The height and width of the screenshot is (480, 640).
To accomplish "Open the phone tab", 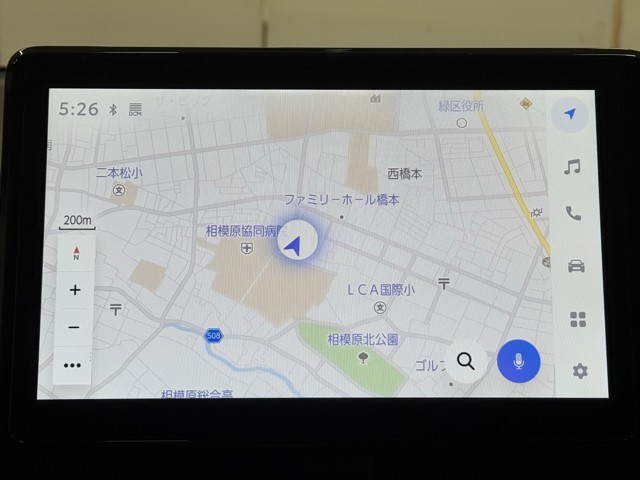I will pyautogui.click(x=573, y=213).
